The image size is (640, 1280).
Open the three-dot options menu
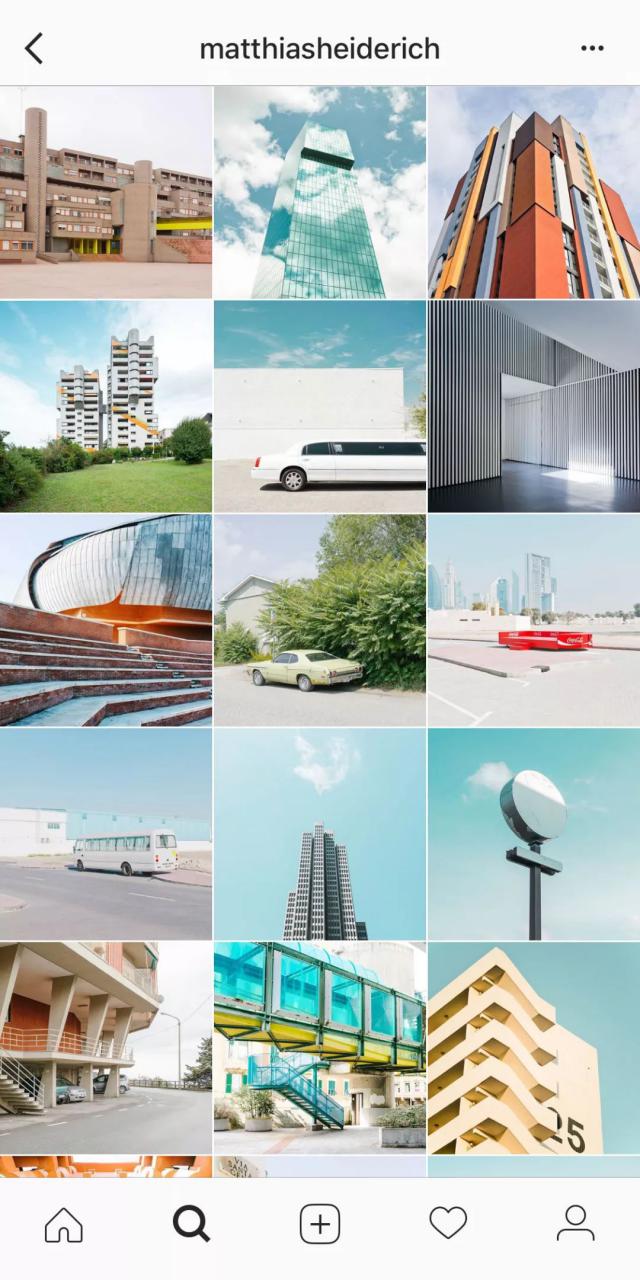point(592,48)
